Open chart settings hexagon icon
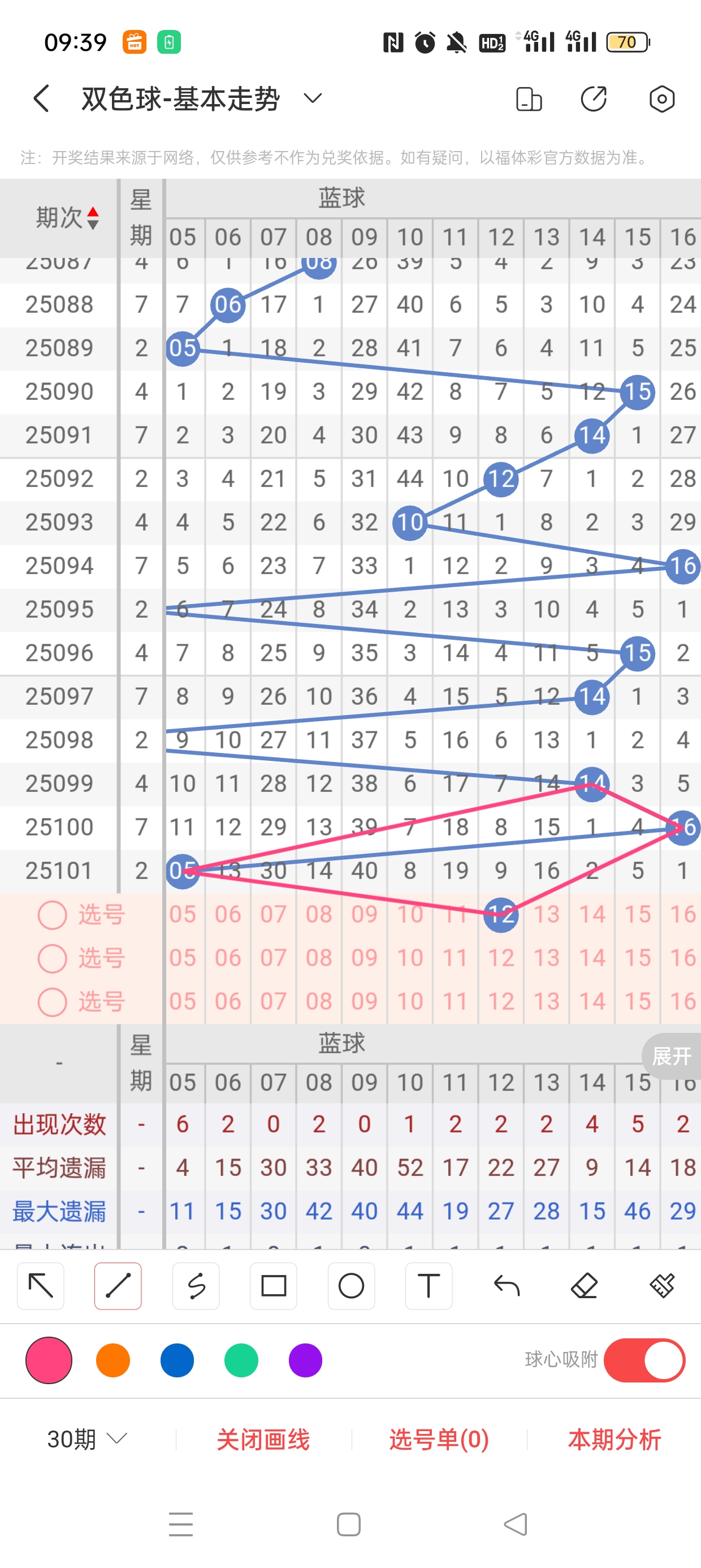This screenshot has width=701, height=1568. tap(661, 98)
